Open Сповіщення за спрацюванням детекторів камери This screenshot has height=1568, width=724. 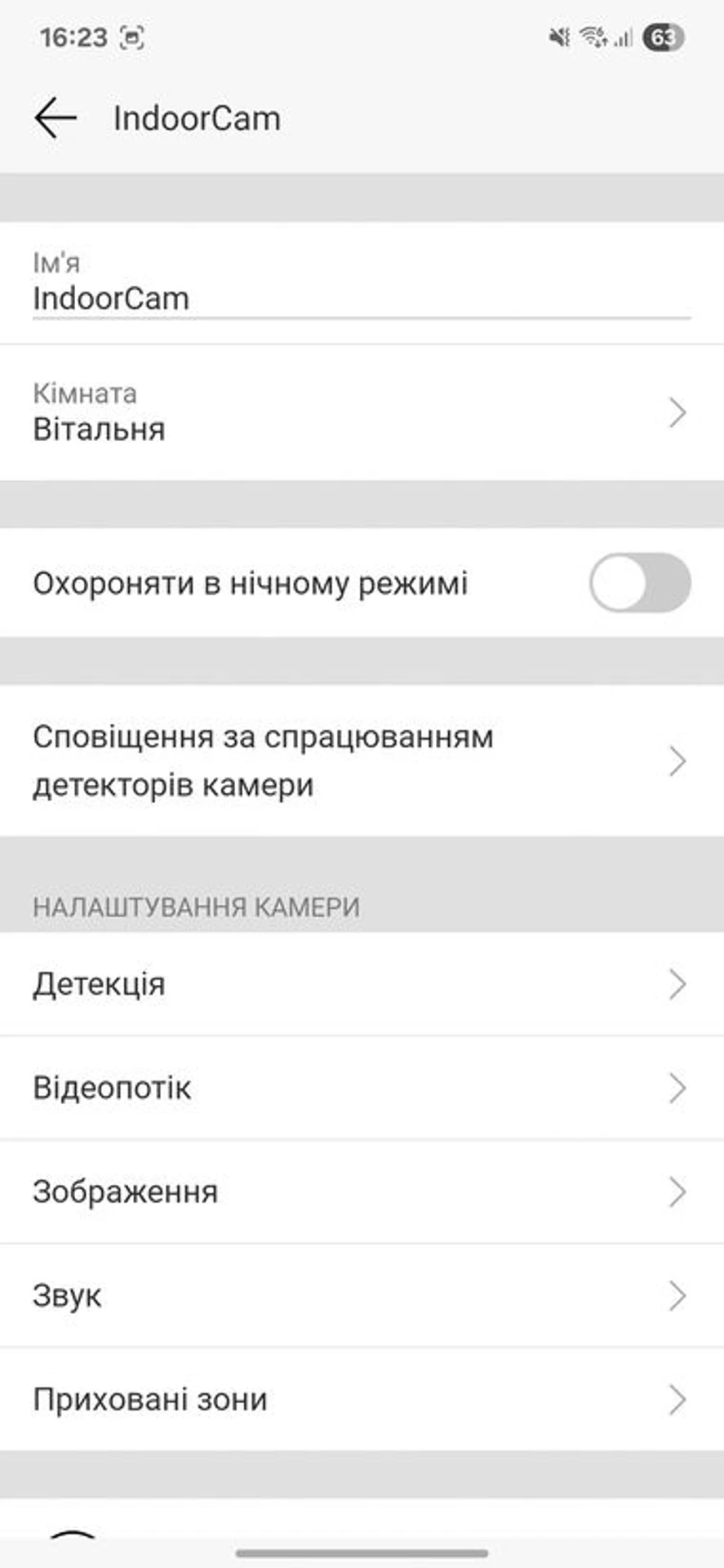point(362,760)
